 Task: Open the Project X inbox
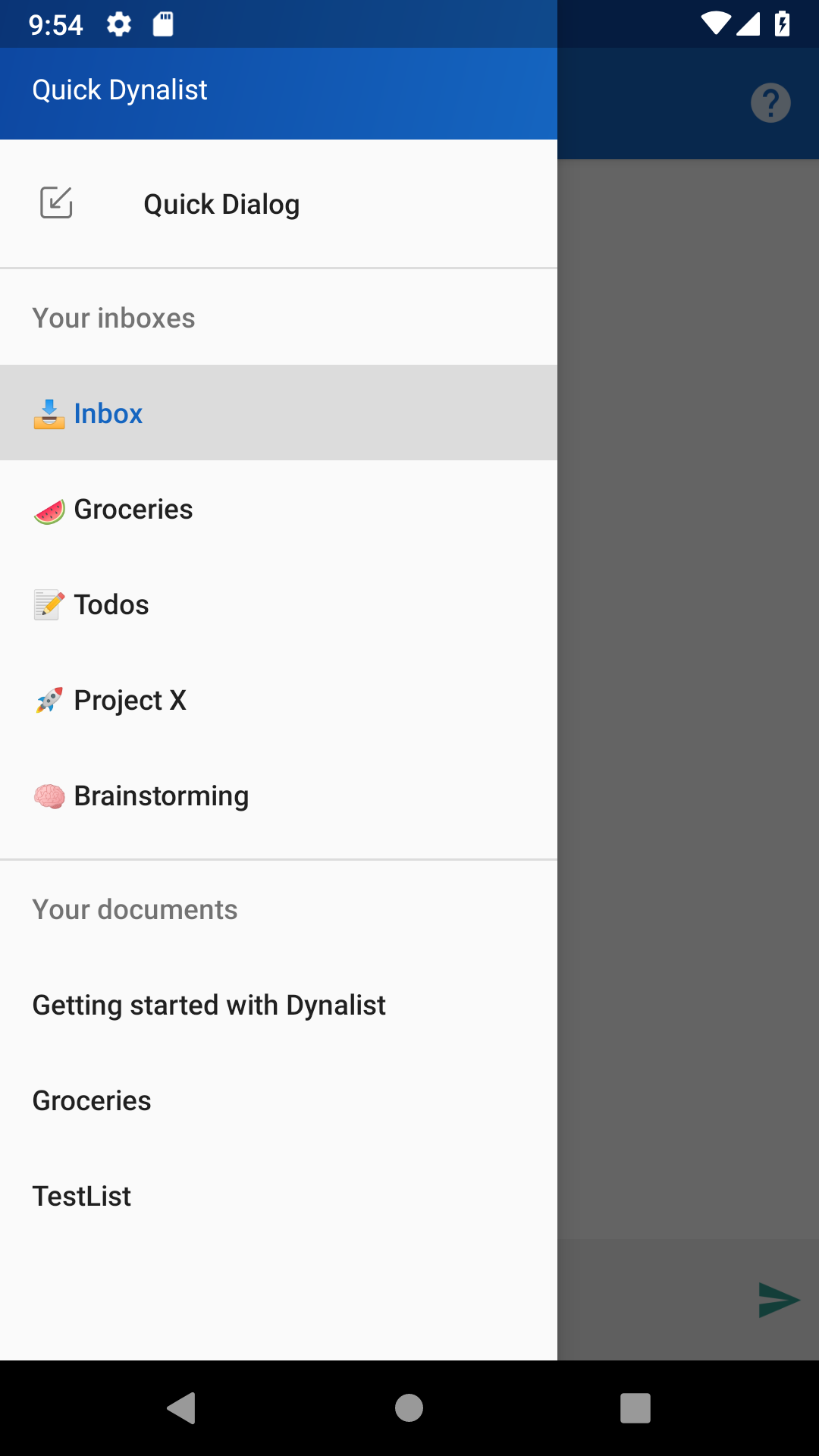(278, 700)
